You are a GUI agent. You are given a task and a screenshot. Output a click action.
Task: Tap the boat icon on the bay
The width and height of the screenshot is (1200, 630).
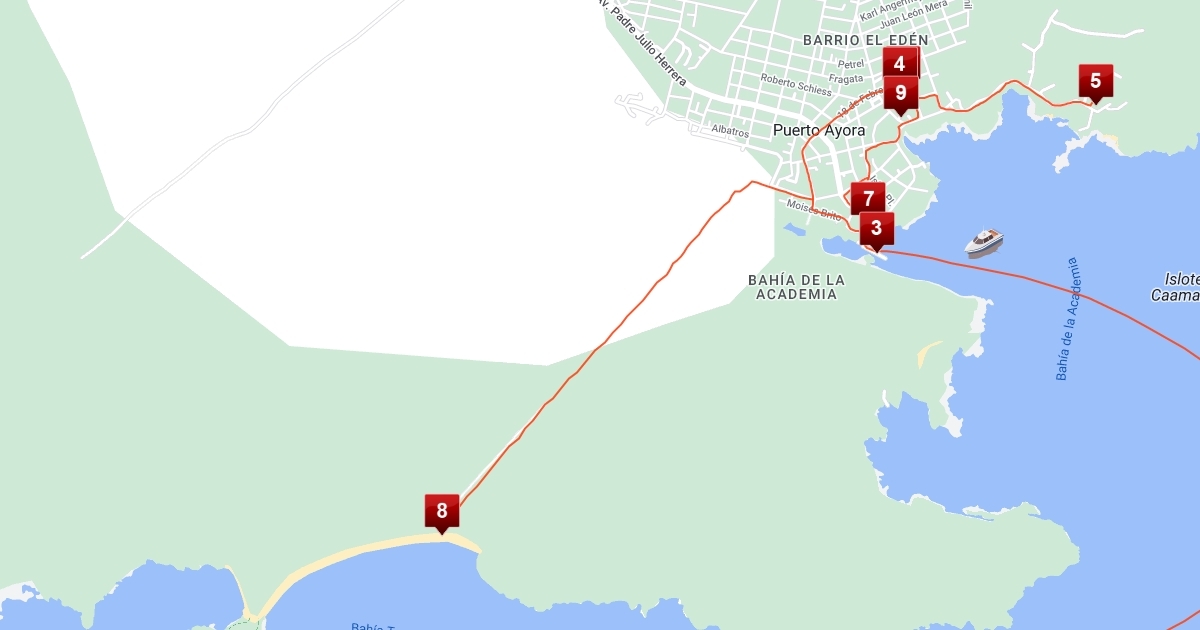pyautogui.click(x=984, y=242)
